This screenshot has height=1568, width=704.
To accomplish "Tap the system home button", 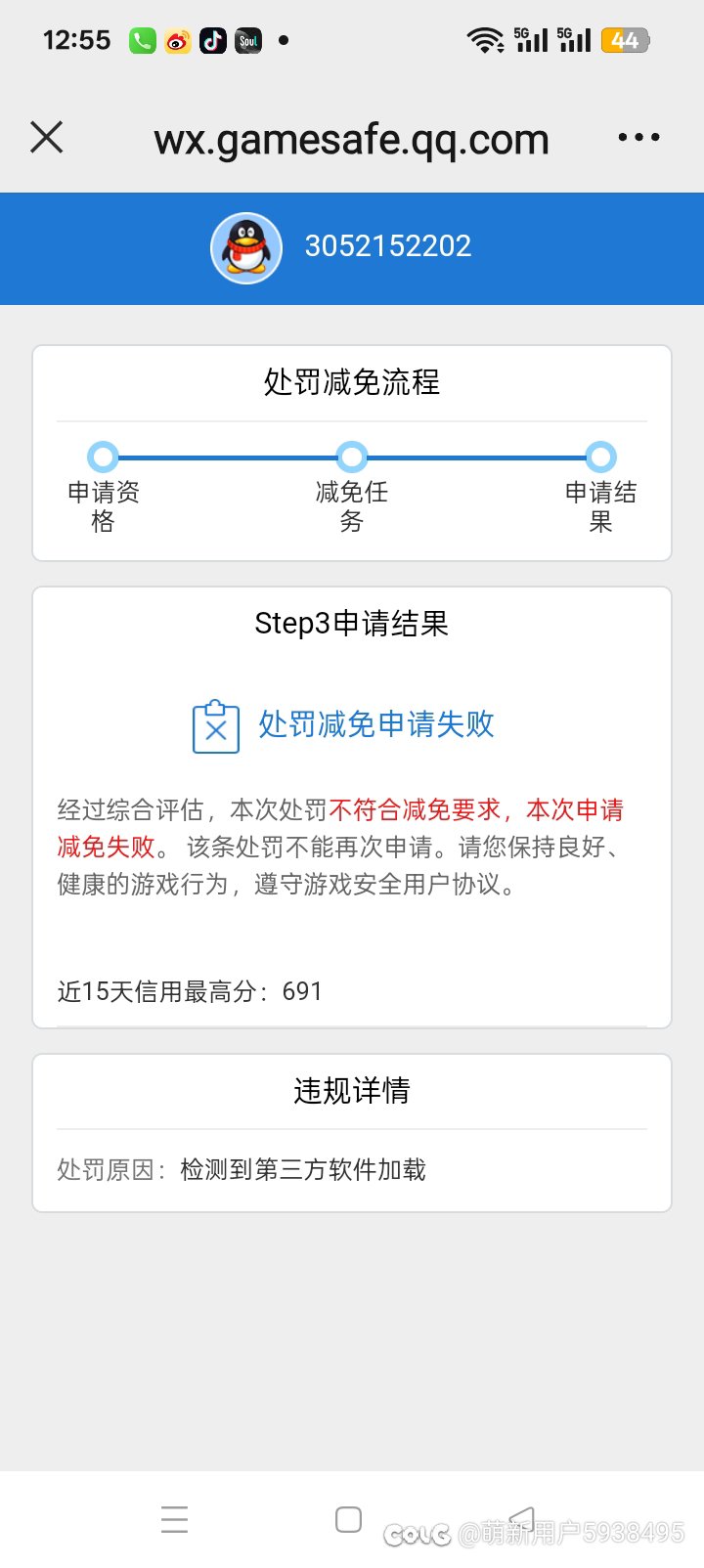I will [348, 1519].
